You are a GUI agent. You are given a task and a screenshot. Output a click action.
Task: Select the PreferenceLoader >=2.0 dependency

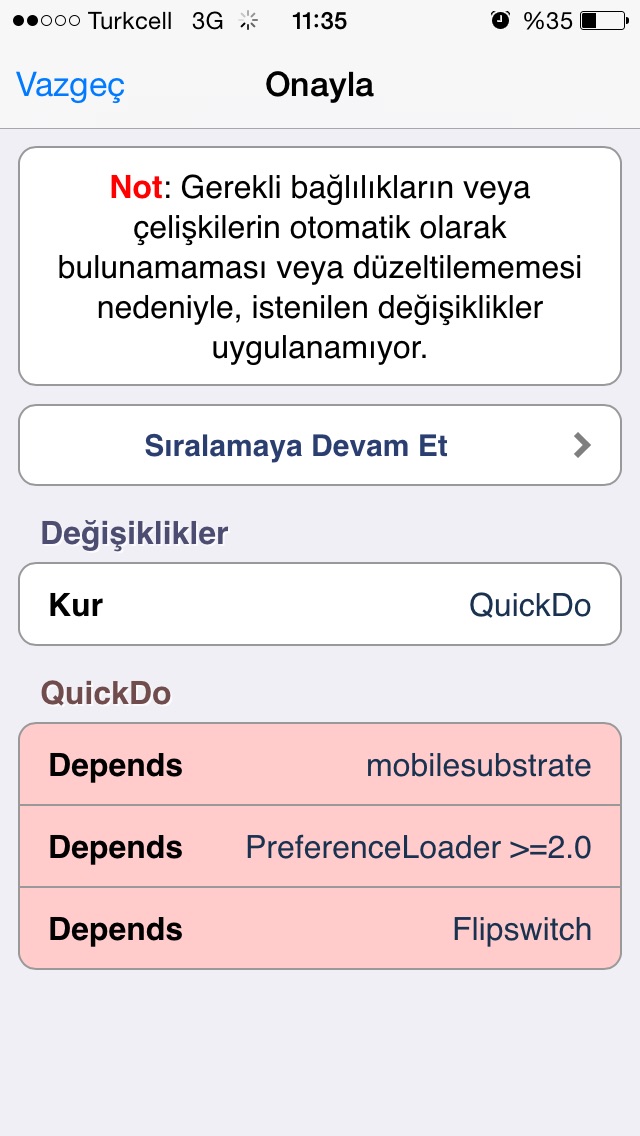click(x=320, y=846)
